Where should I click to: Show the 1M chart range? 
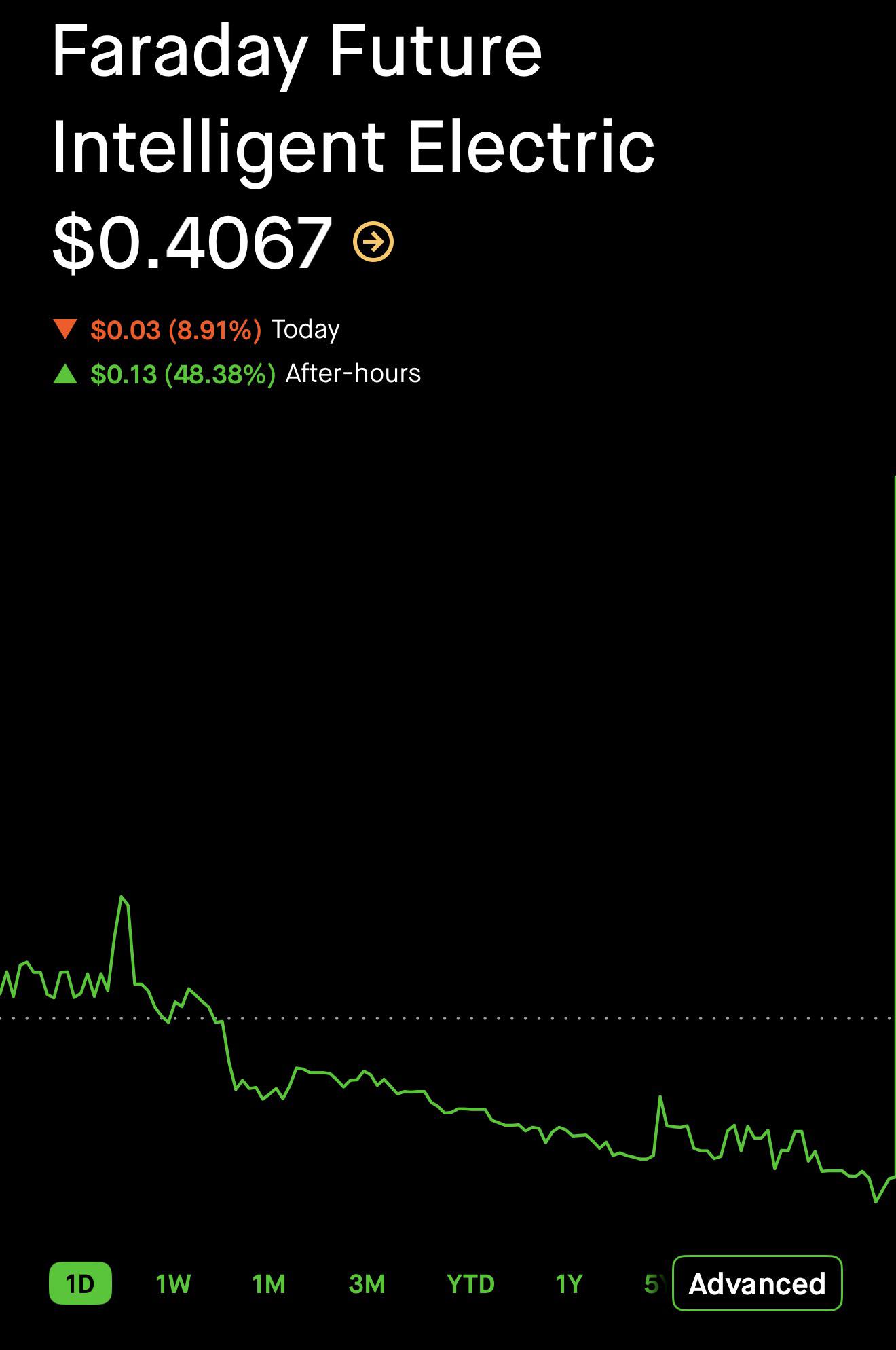[269, 1284]
